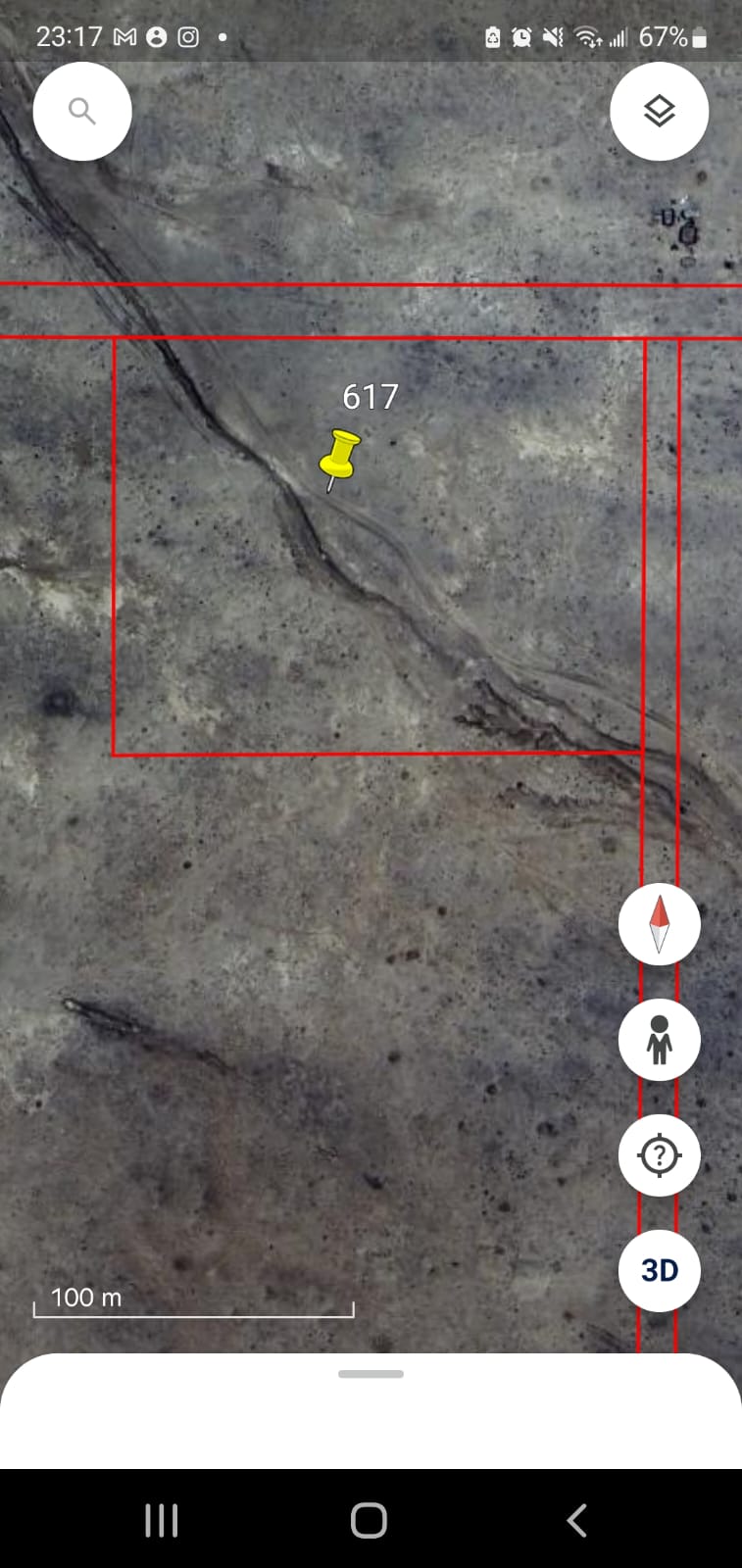This screenshot has height=1568, width=742.
Task: Tap the compass to reset north
Action: [x=659, y=924]
